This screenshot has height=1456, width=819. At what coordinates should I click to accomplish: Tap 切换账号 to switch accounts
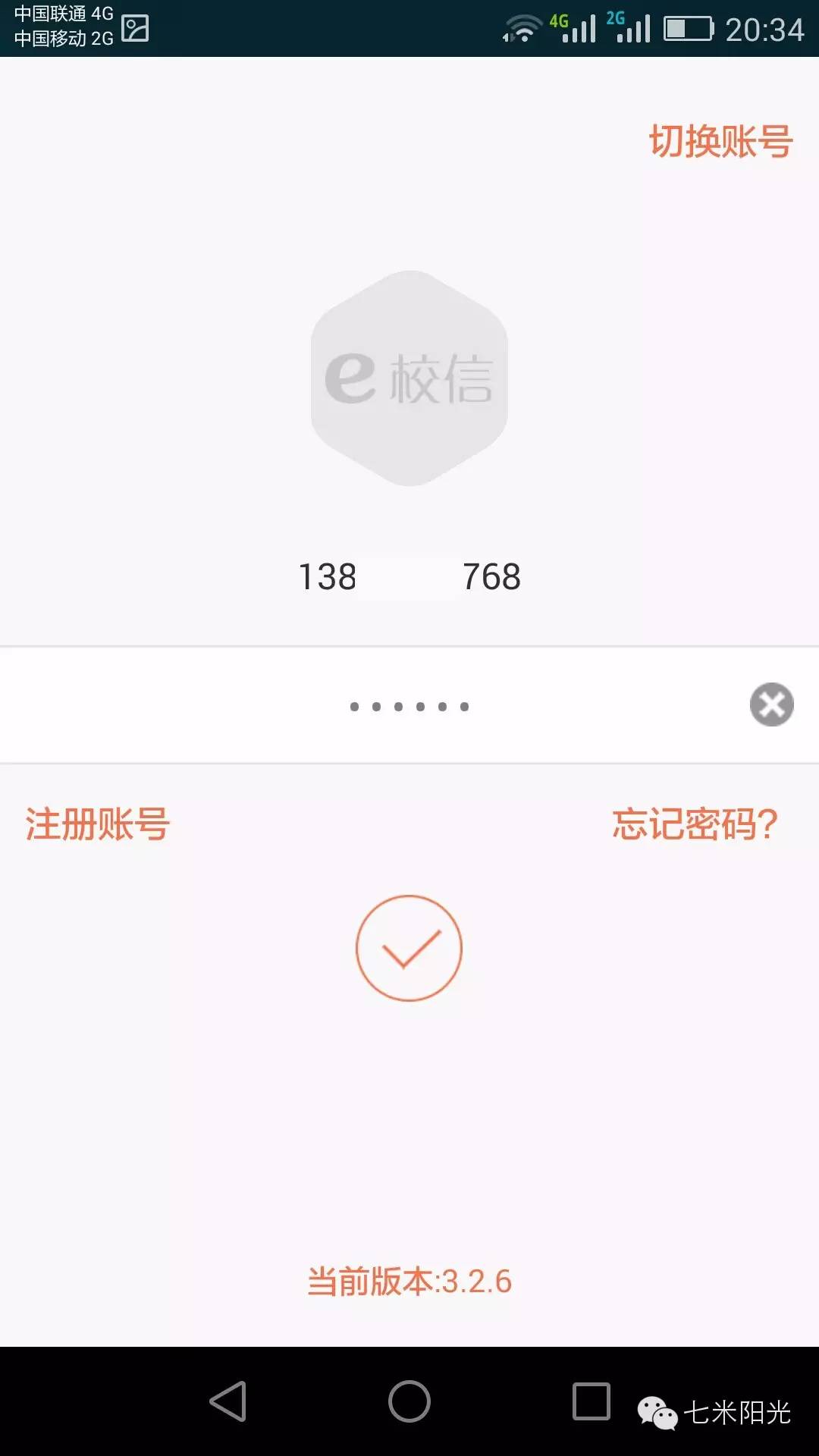[720, 140]
